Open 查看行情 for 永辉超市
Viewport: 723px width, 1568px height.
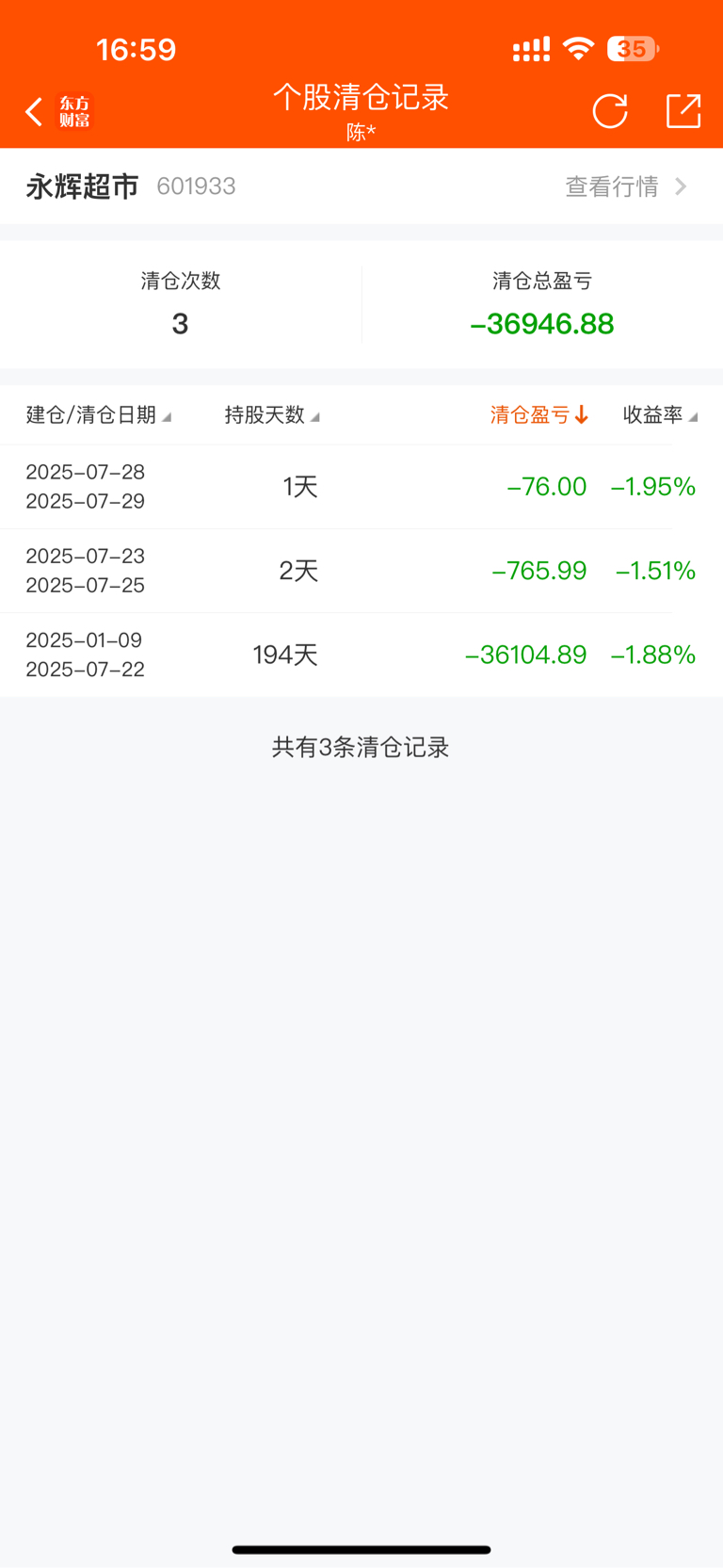coord(627,186)
